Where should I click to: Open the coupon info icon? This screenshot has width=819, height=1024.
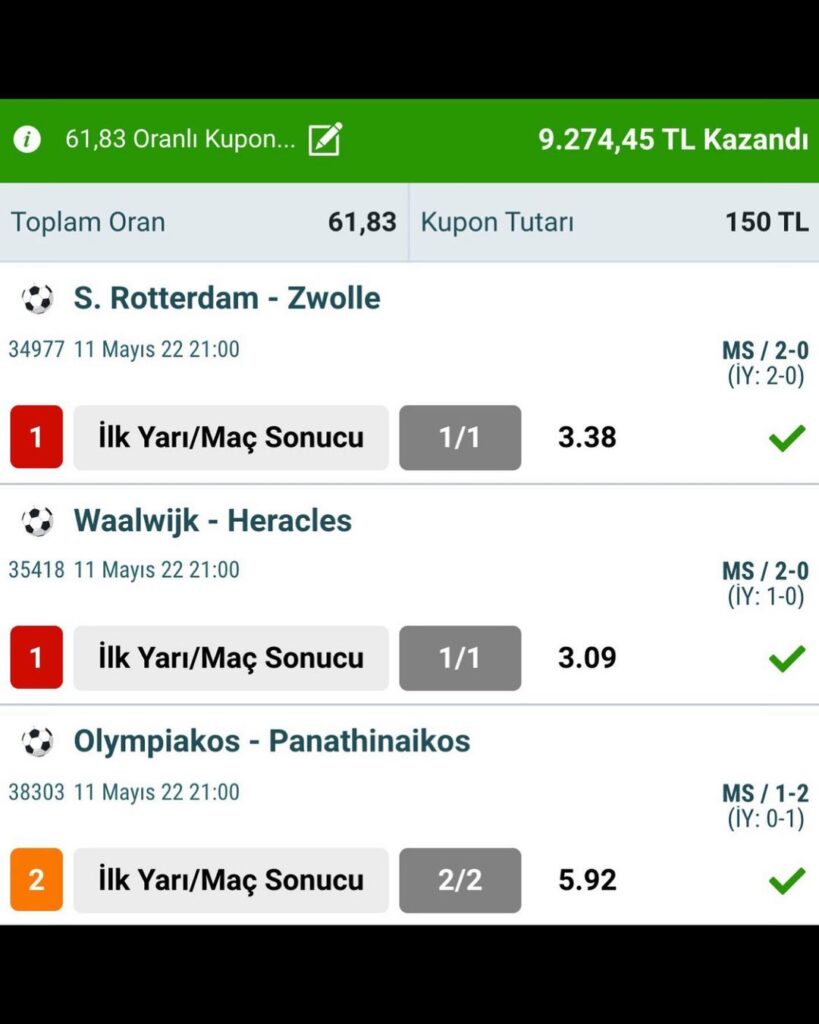pos(27,139)
